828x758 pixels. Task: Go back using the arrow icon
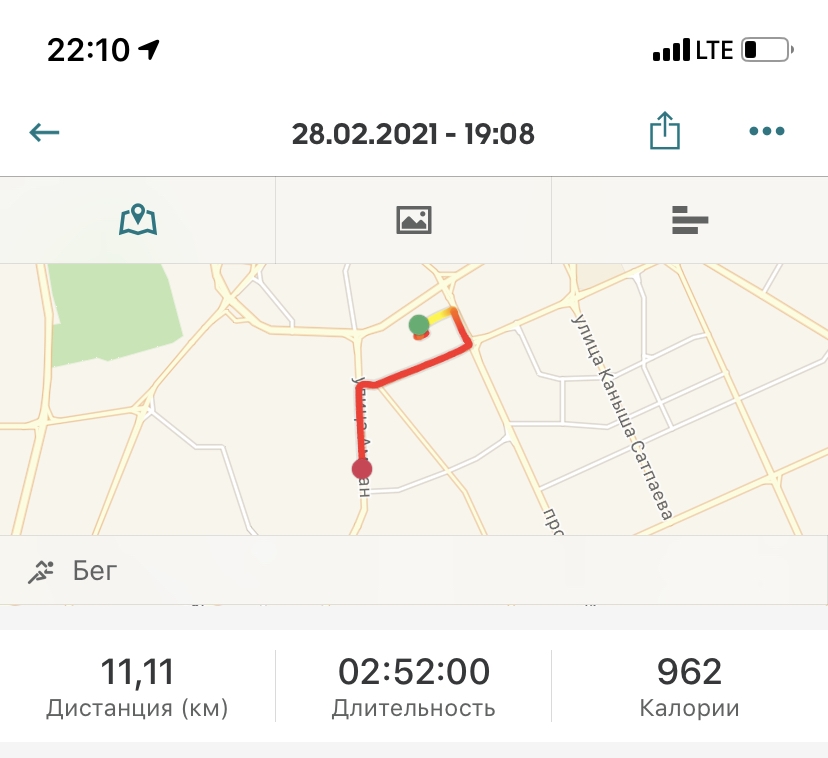coord(45,132)
